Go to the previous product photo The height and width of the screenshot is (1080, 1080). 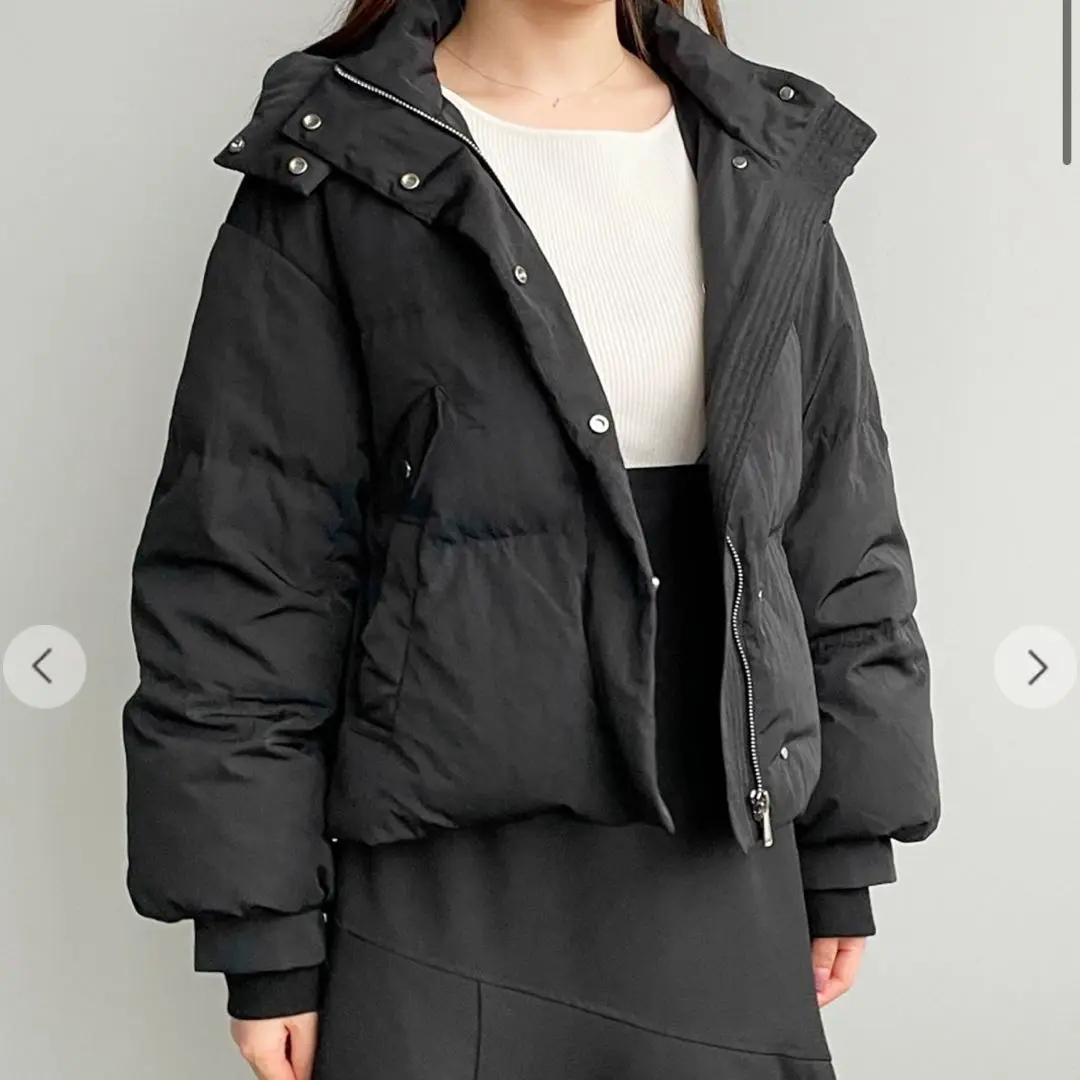click(x=44, y=667)
